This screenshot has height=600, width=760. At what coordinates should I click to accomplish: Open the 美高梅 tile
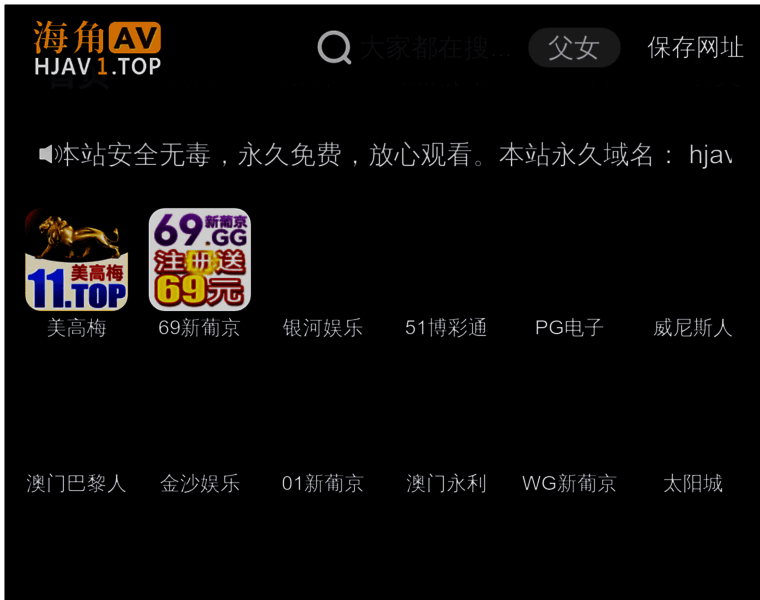point(76,261)
